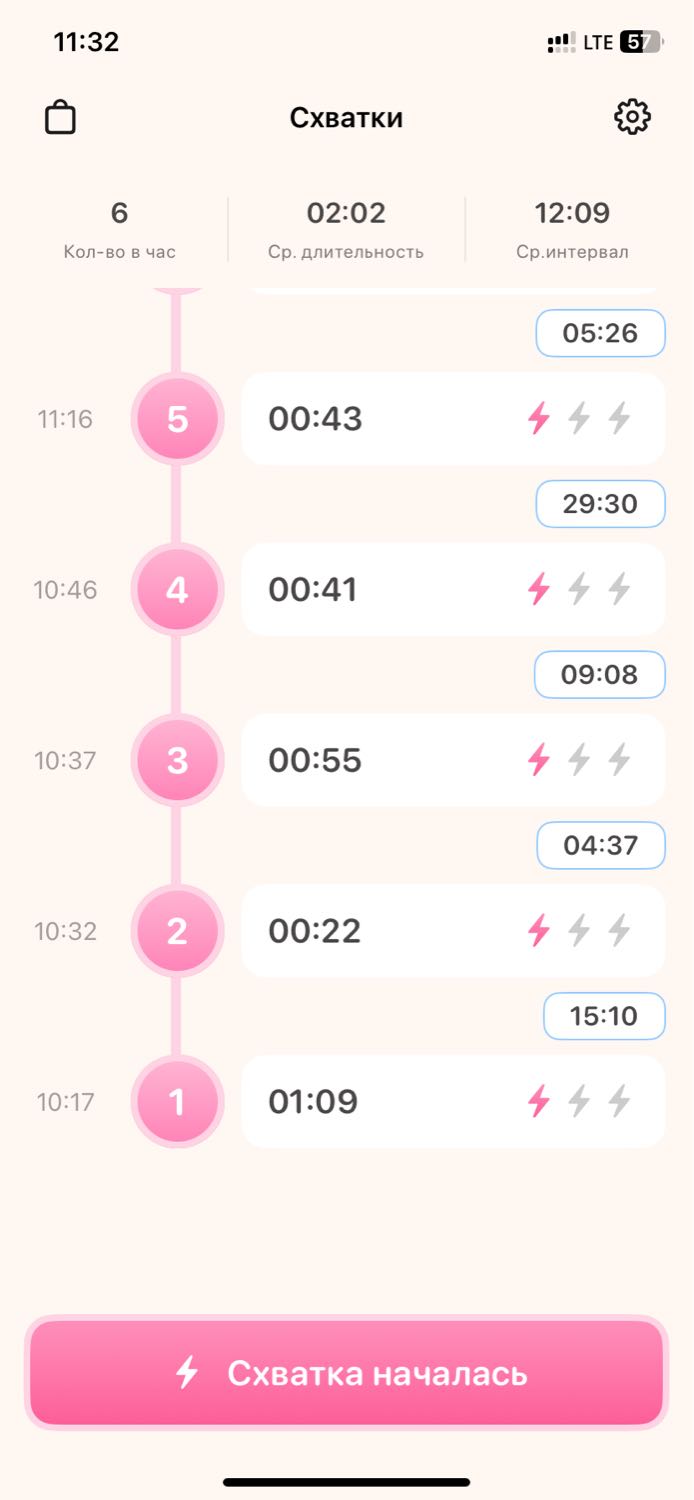Open contraction 4 card with duration 00:41
This screenshot has height=1500, width=694.
click(453, 590)
